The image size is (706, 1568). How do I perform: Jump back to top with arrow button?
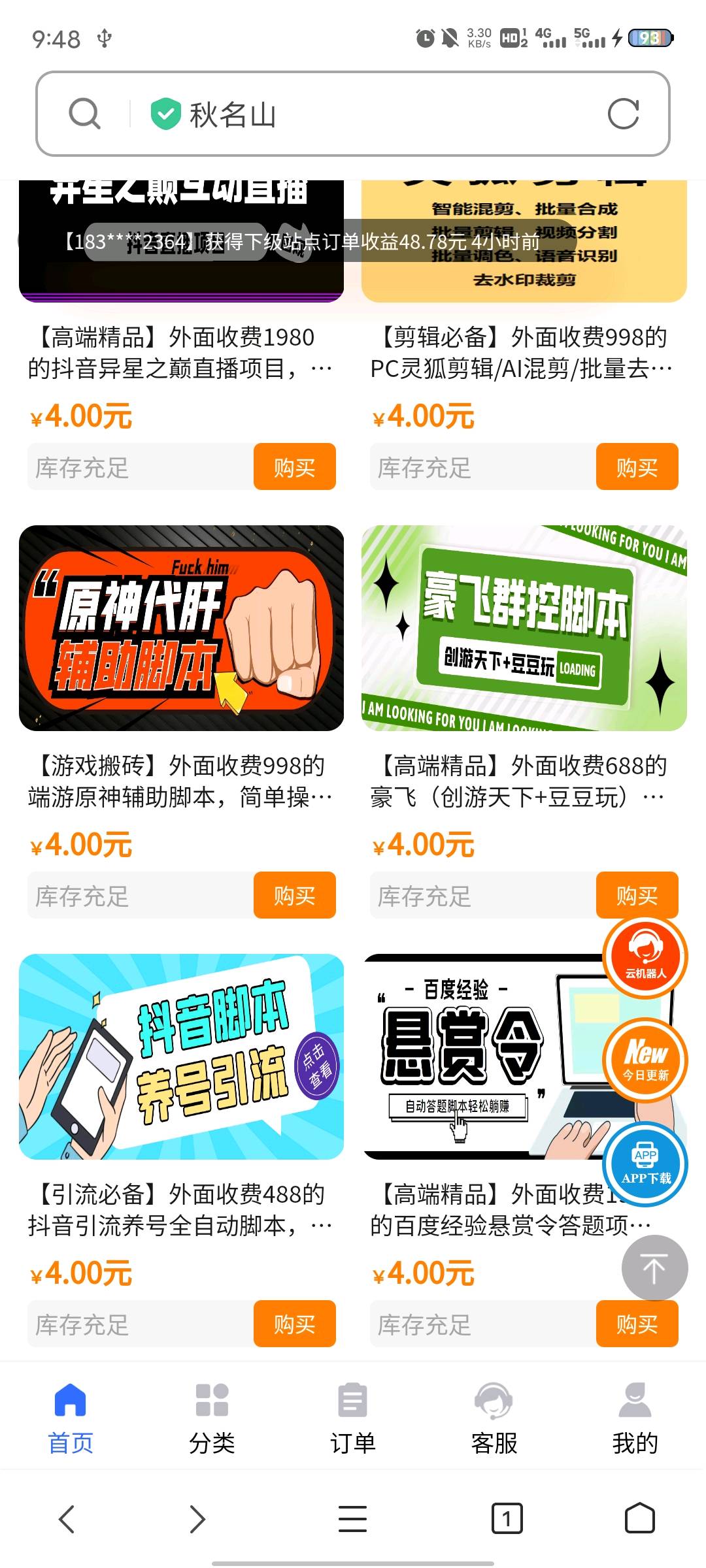tap(654, 1268)
